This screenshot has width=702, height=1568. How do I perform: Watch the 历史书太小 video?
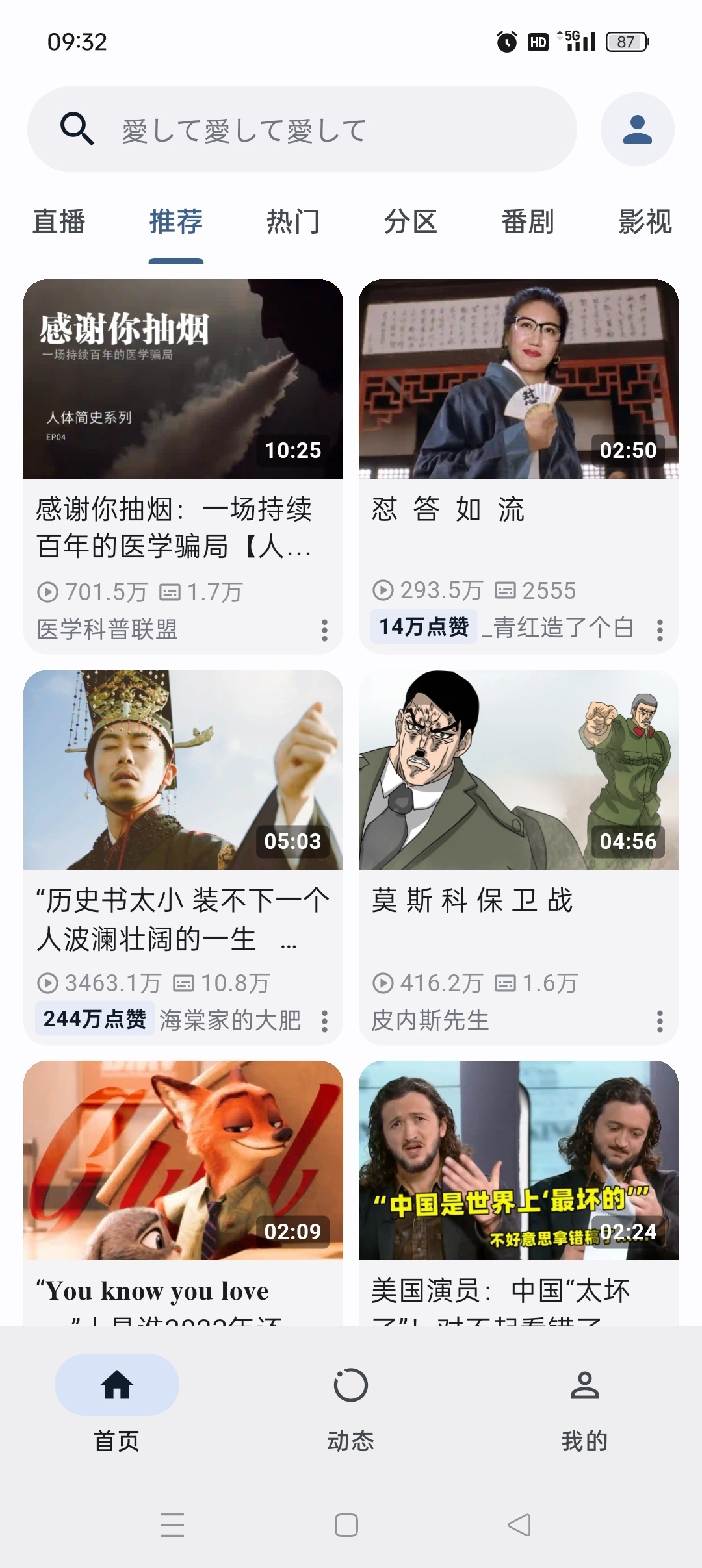click(x=183, y=770)
